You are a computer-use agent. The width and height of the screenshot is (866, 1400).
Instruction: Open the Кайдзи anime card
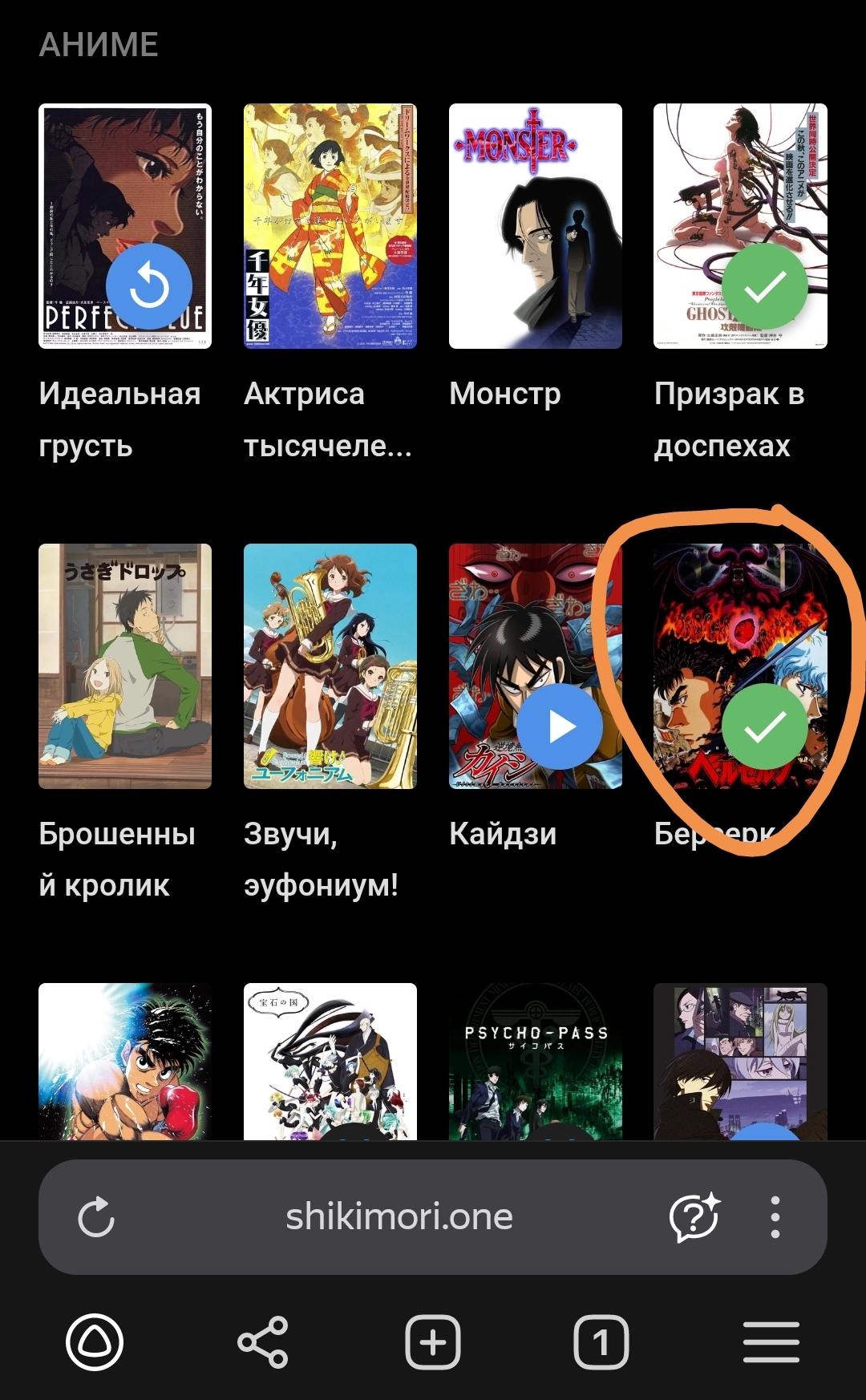click(x=535, y=666)
